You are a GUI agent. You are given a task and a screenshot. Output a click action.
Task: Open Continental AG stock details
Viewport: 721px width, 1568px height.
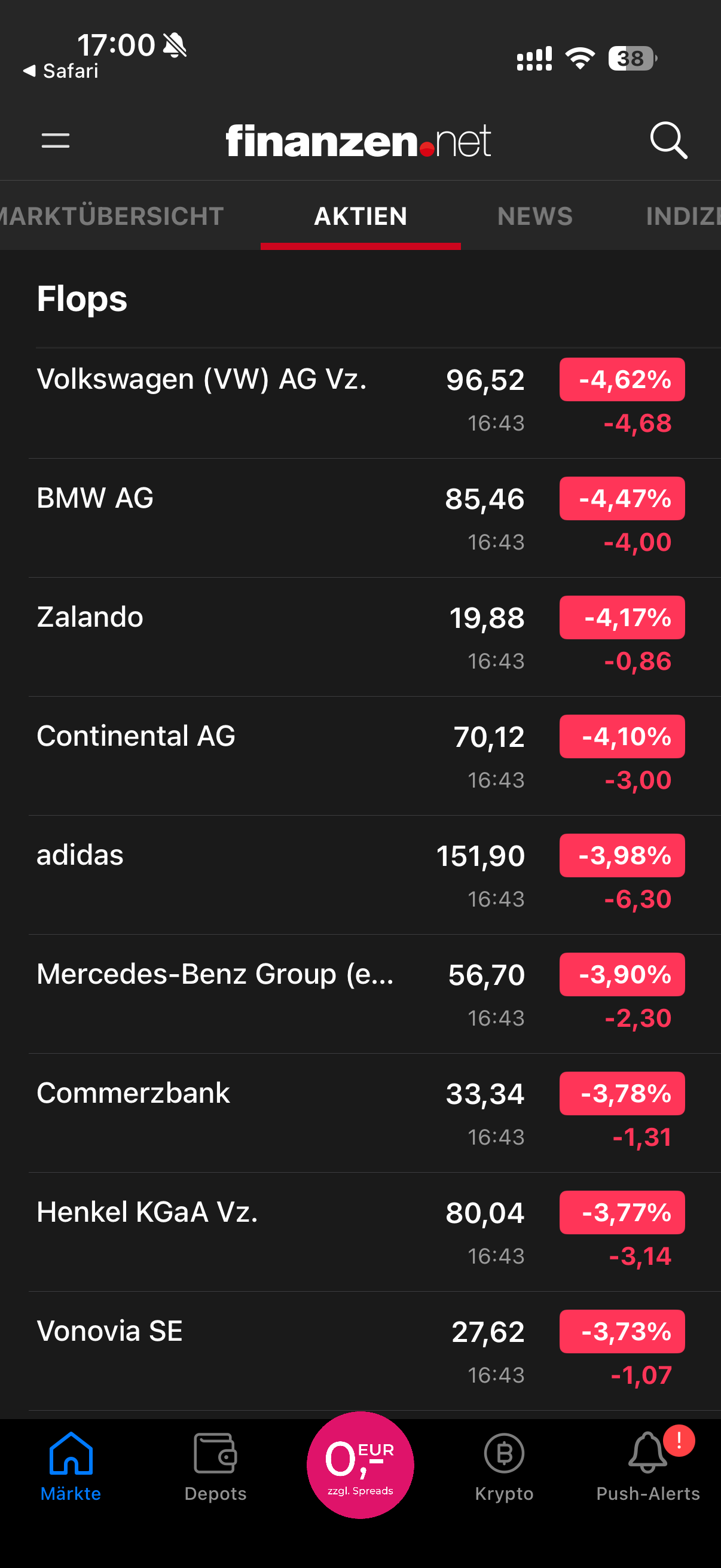click(136, 737)
